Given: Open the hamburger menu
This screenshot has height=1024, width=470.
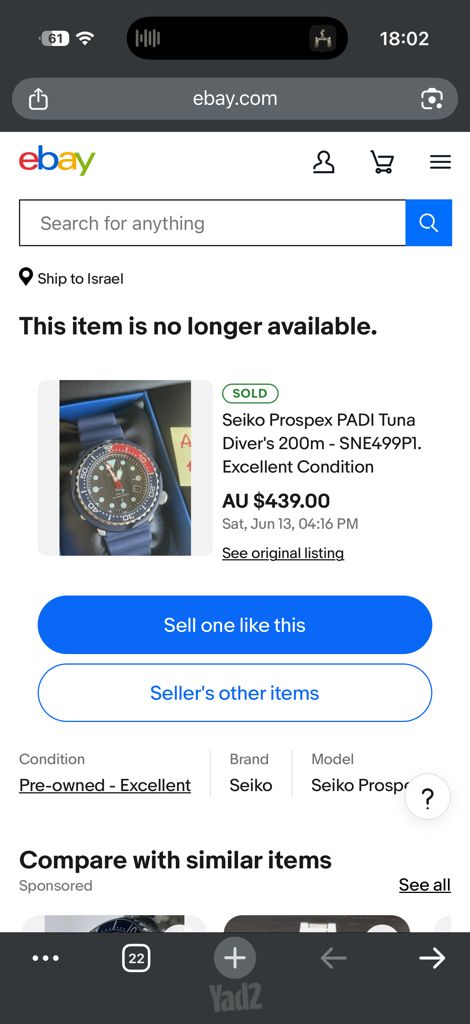Looking at the screenshot, I should coord(441,162).
